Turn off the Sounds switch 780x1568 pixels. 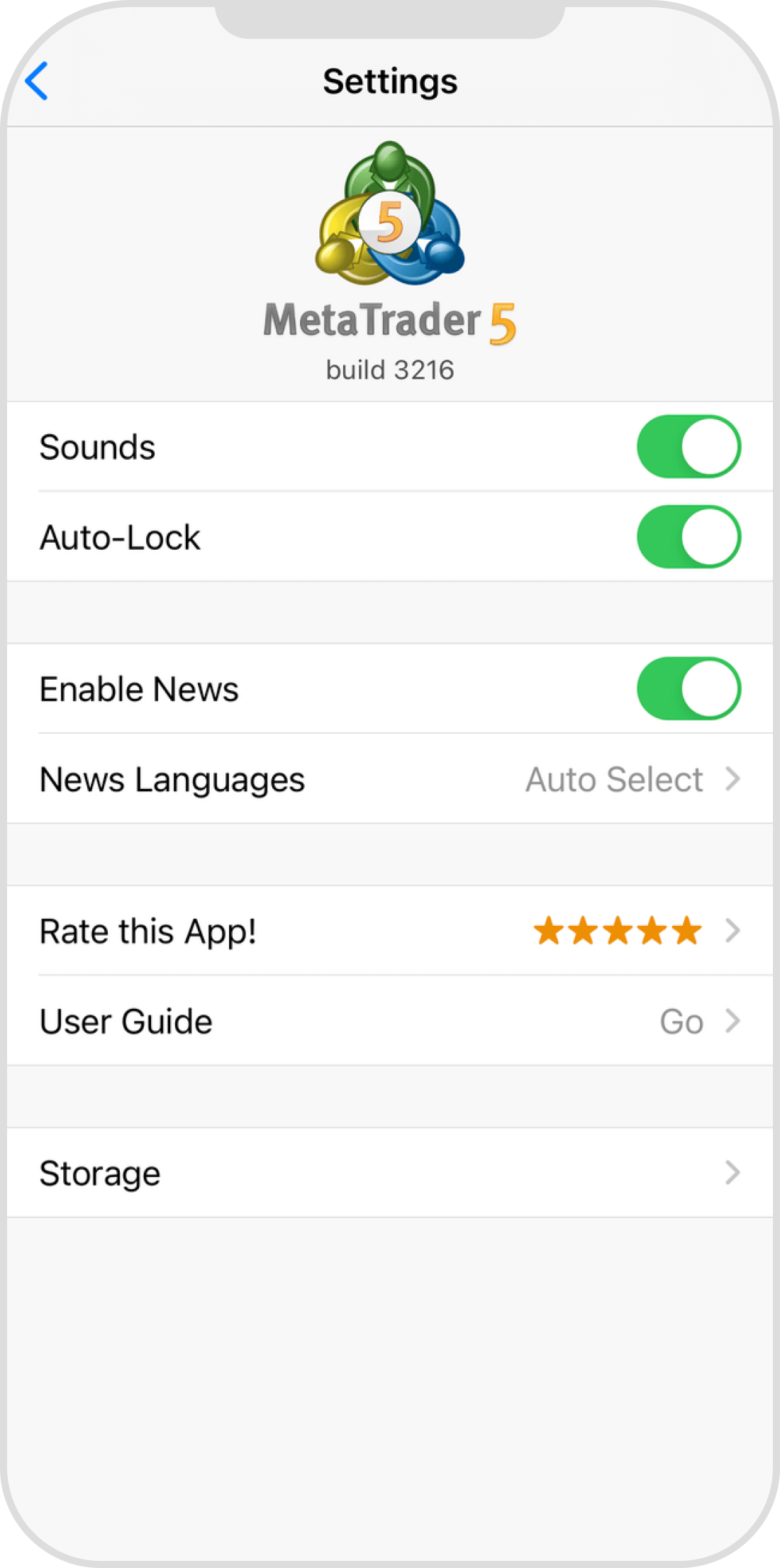689,447
